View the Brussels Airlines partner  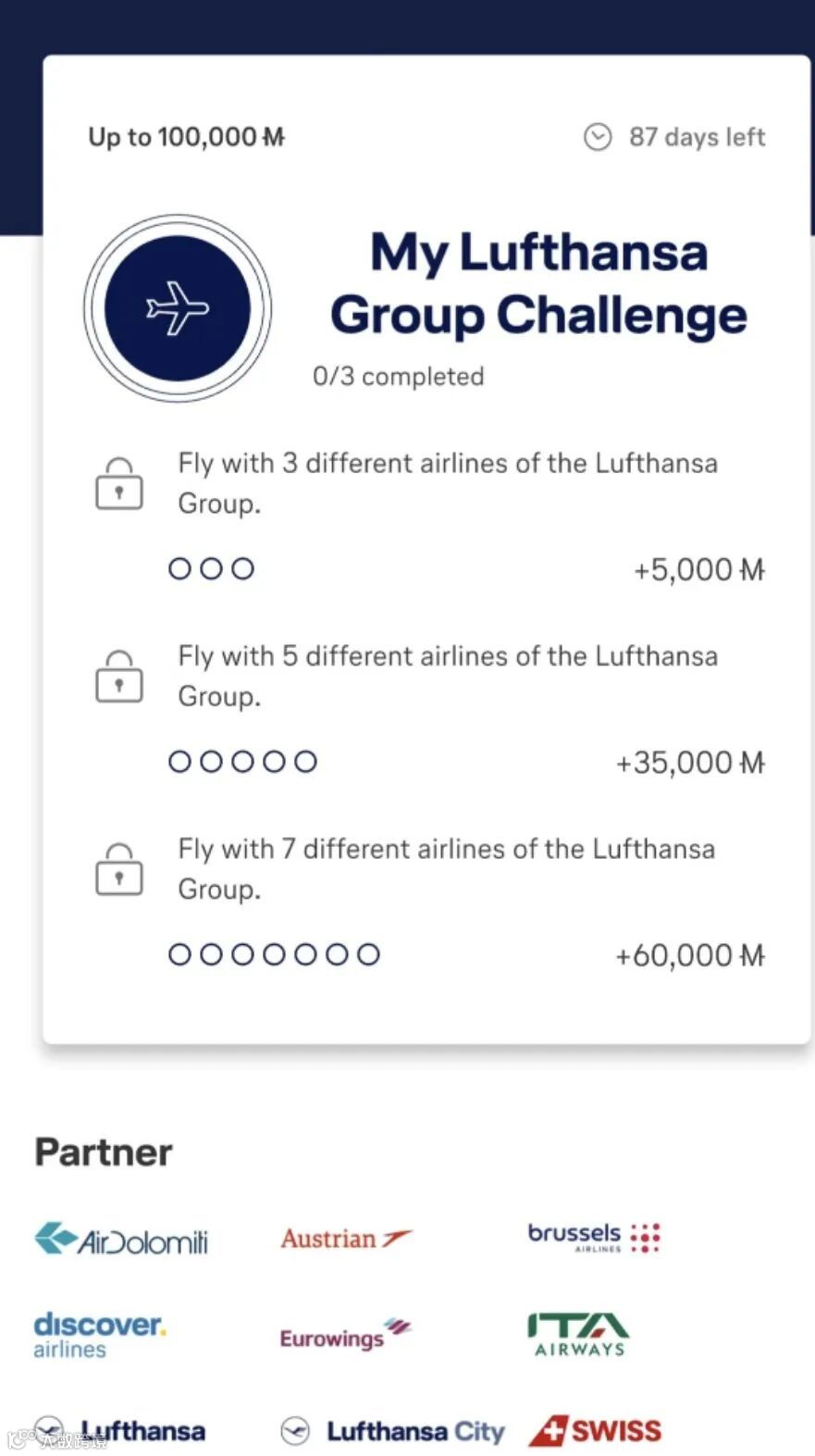(594, 1237)
